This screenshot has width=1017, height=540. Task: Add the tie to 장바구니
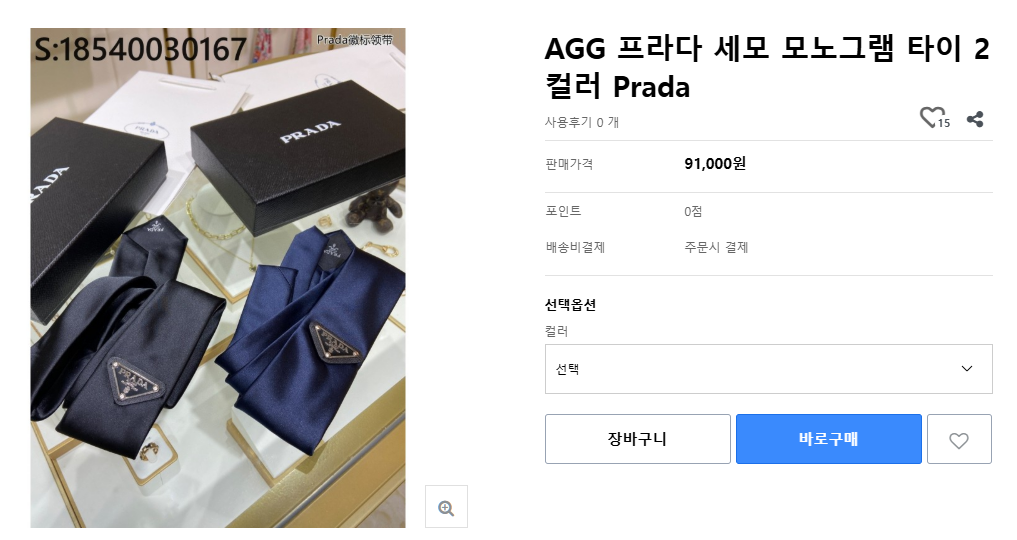(637, 439)
